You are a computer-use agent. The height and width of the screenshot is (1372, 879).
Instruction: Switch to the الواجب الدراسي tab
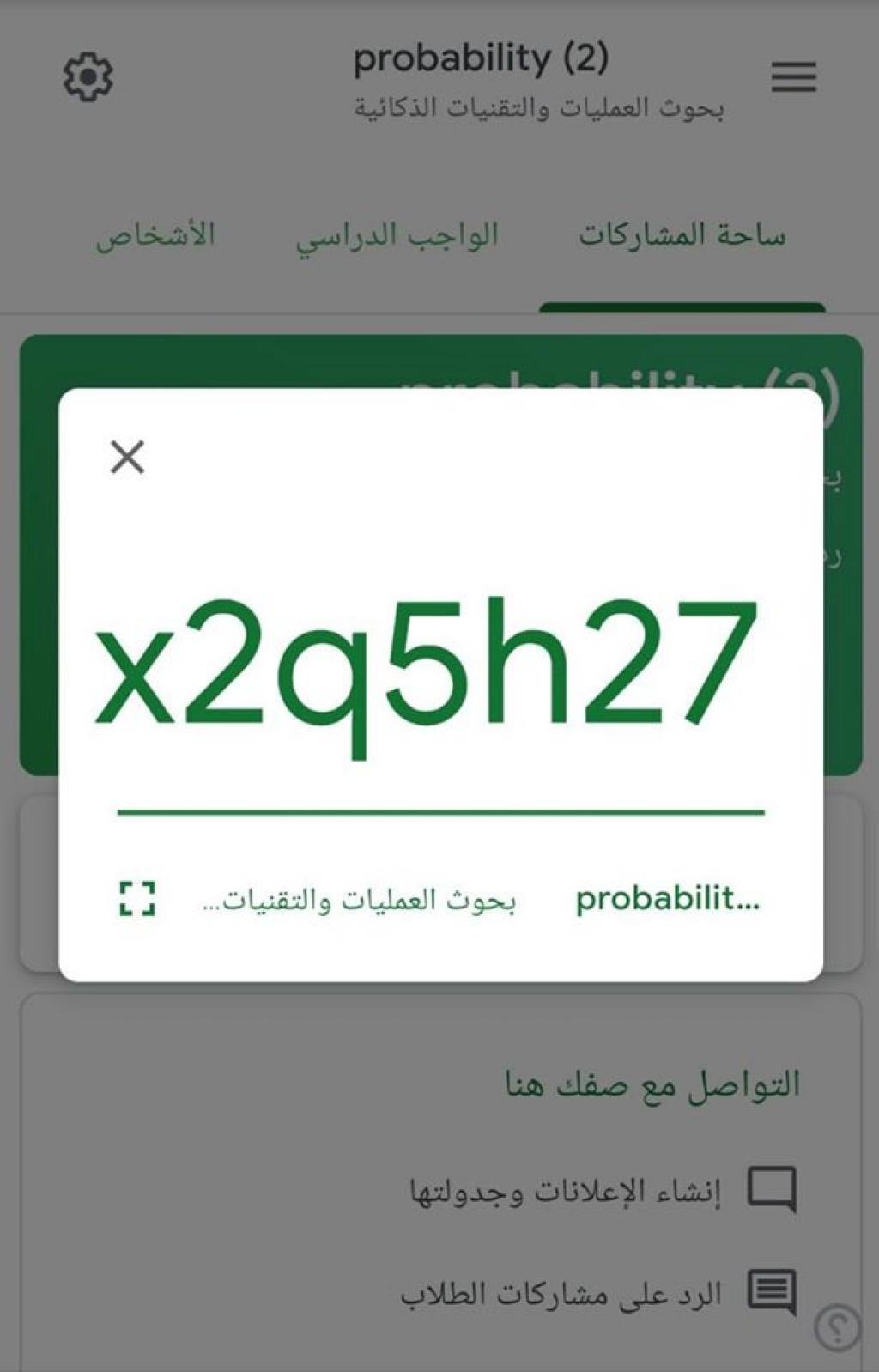pyautogui.click(x=397, y=235)
